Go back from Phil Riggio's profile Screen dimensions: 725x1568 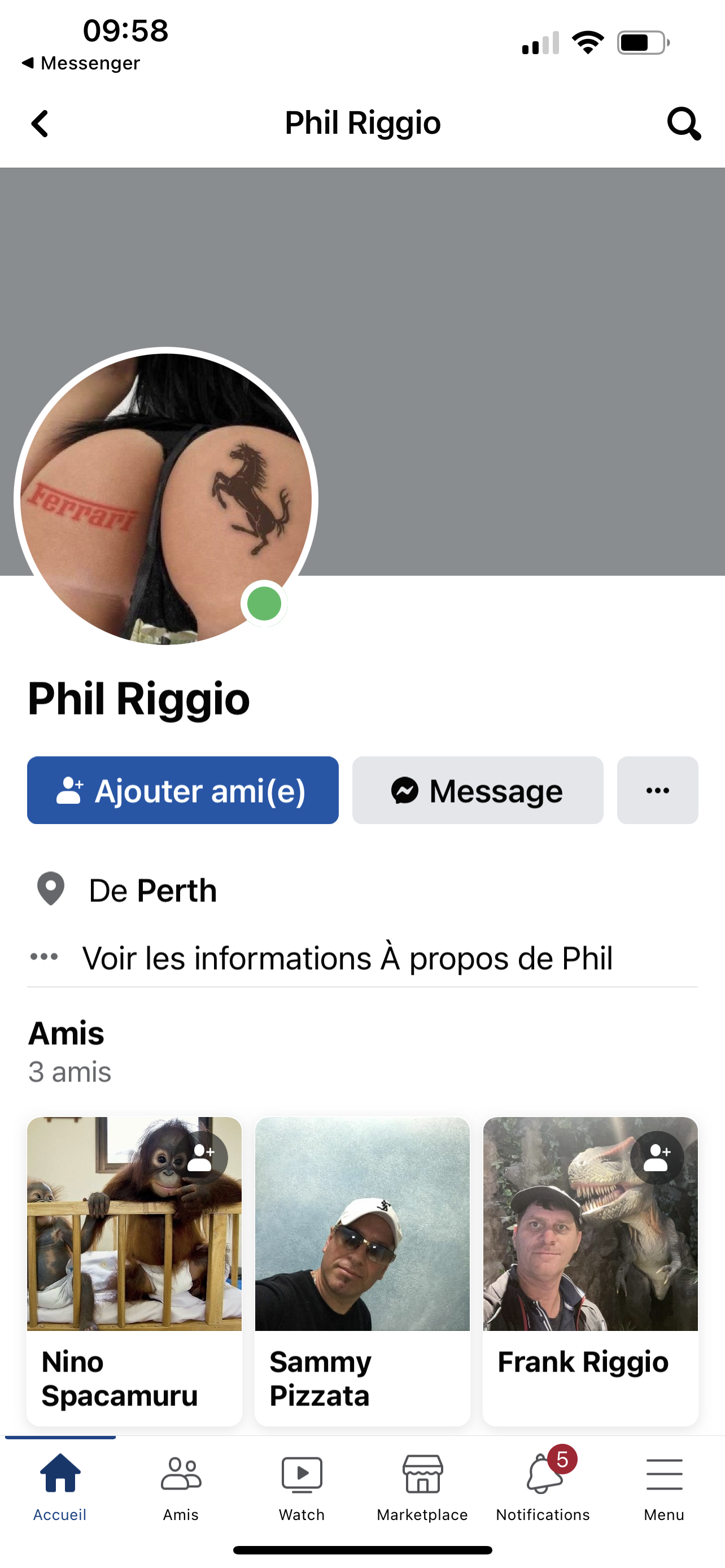[40, 124]
